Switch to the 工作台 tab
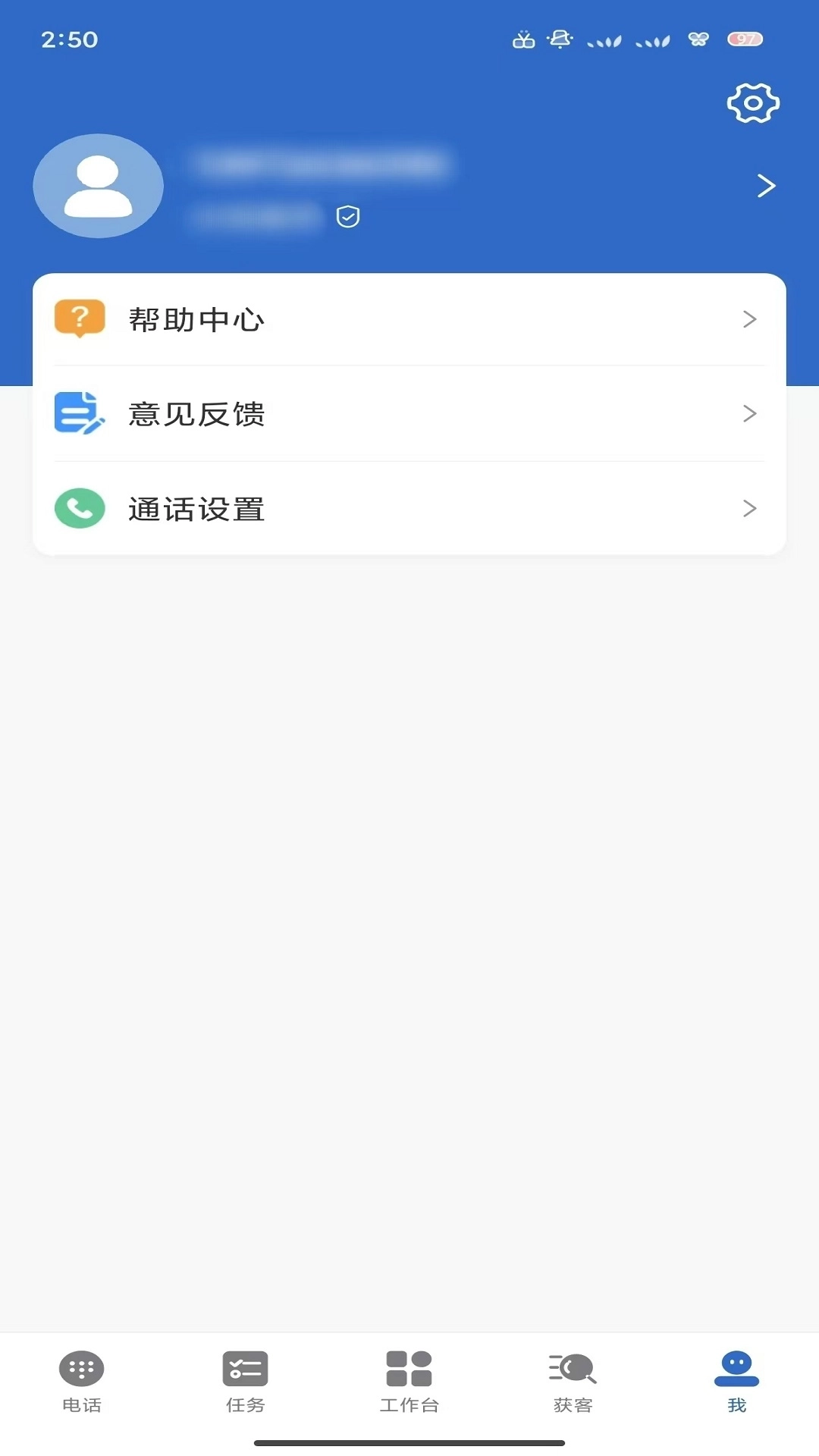819x1456 pixels. tap(409, 1382)
